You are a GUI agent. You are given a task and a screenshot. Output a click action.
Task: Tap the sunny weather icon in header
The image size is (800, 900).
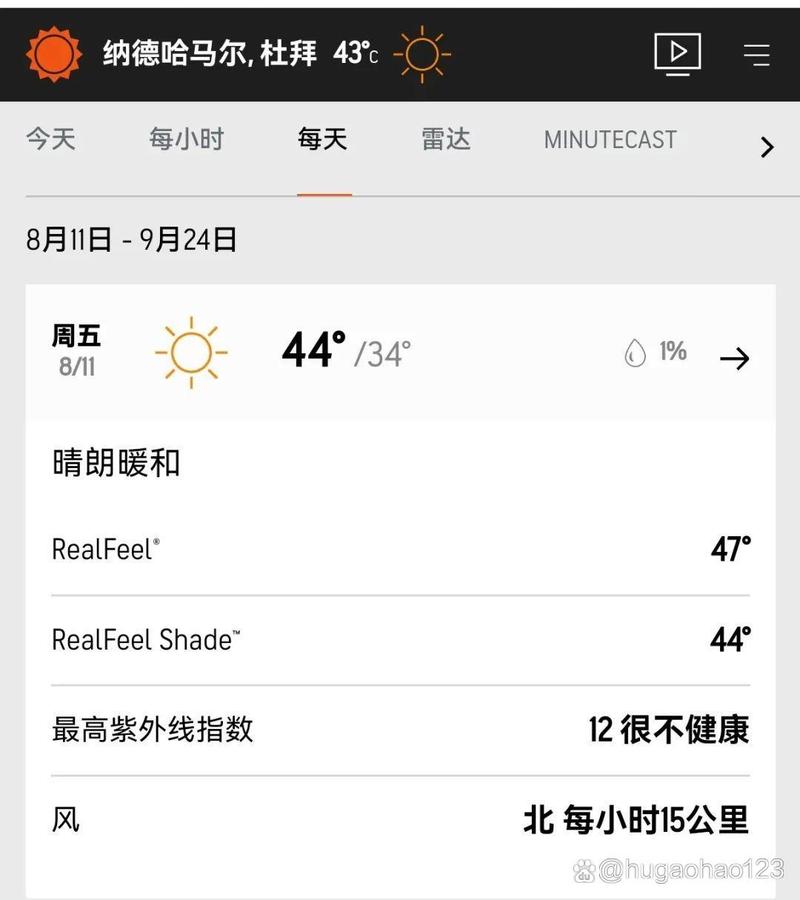(x=421, y=53)
